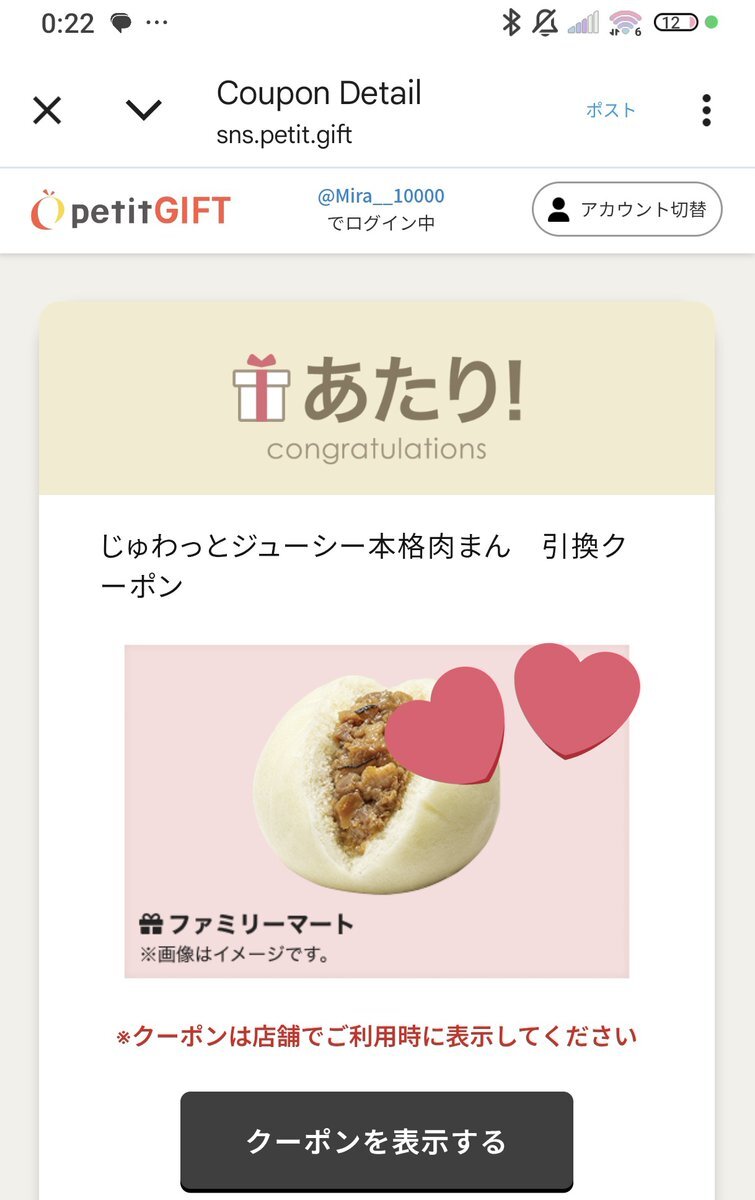
Task: Open the three-dot overflow menu
Action: click(x=706, y=110)
